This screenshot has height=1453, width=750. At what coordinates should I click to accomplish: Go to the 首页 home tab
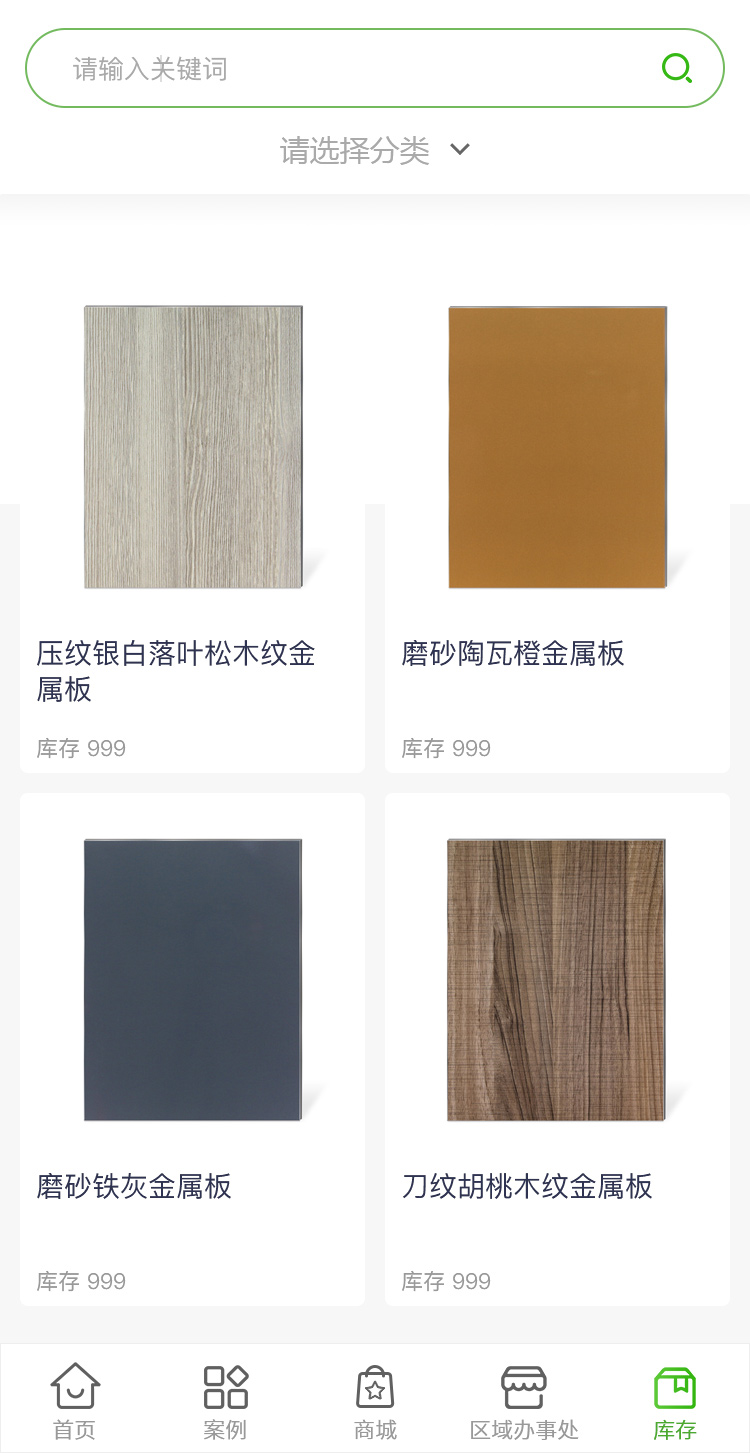tap(75, 1400)
